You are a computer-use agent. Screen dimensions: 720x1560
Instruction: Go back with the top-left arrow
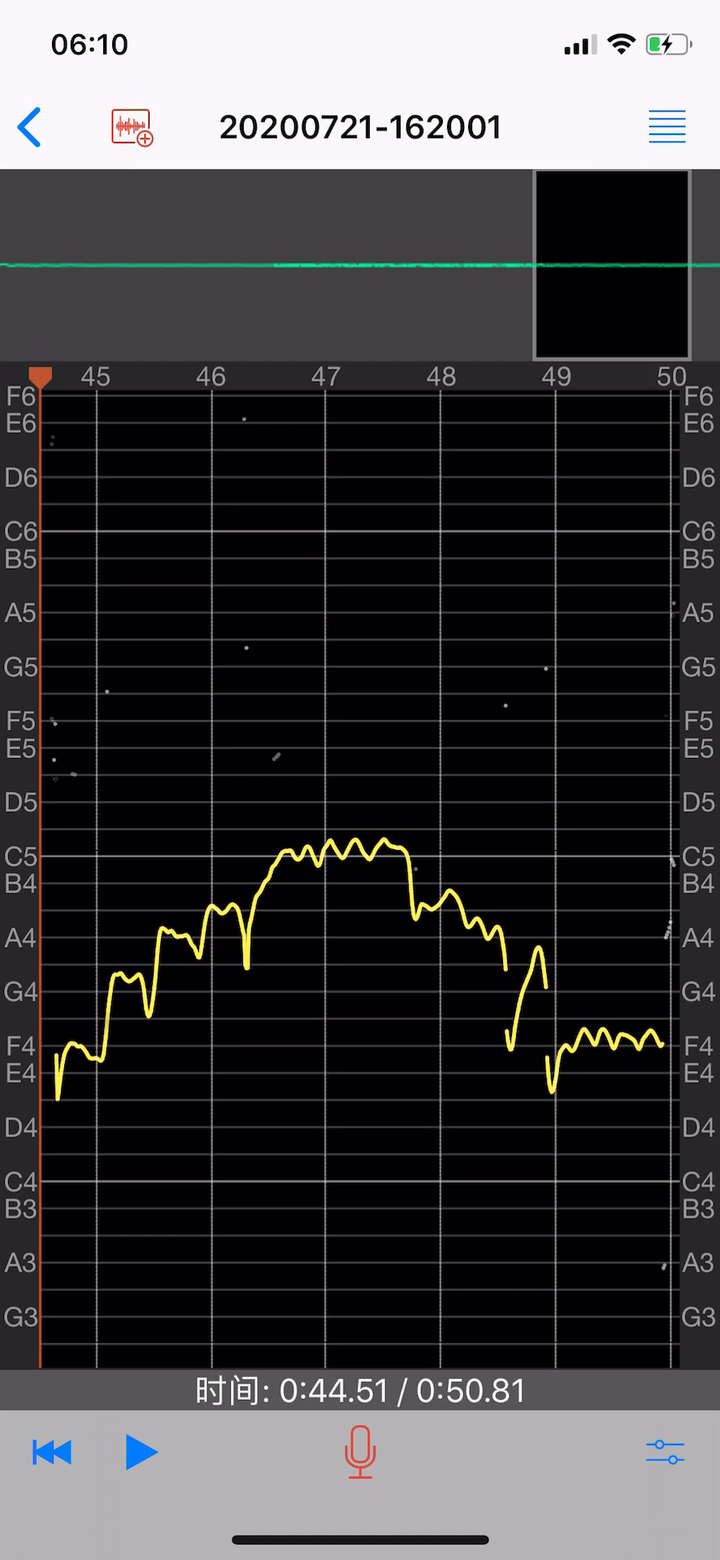pyautogui.click(x=30, y=128)
